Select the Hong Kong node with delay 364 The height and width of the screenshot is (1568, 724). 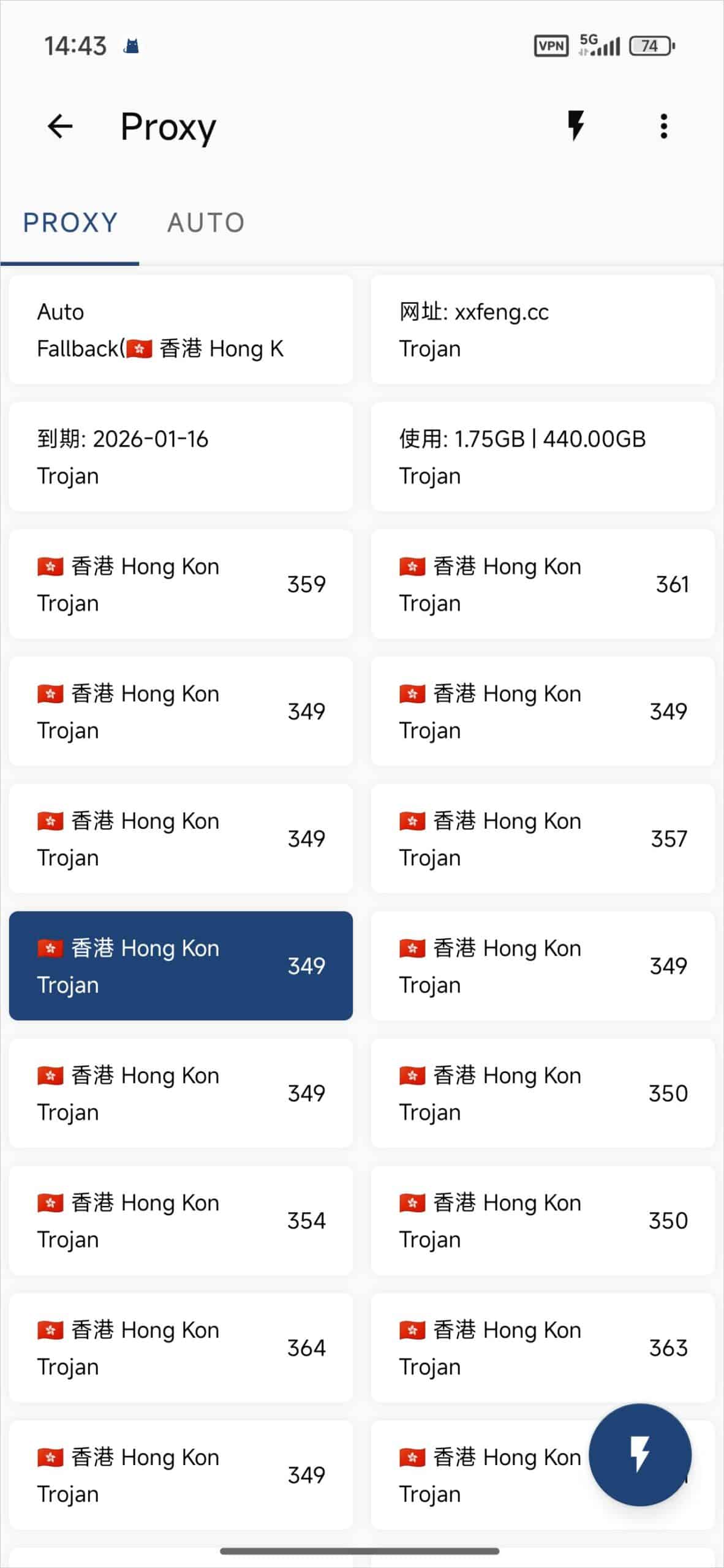181,1348
